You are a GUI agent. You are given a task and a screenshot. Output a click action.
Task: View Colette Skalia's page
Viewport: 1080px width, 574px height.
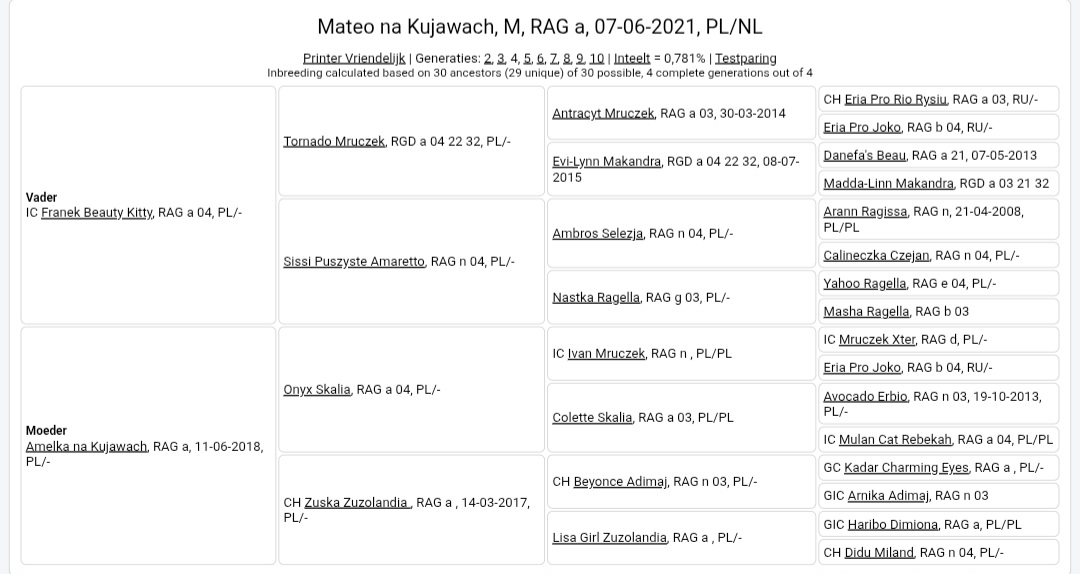[592, 418]
